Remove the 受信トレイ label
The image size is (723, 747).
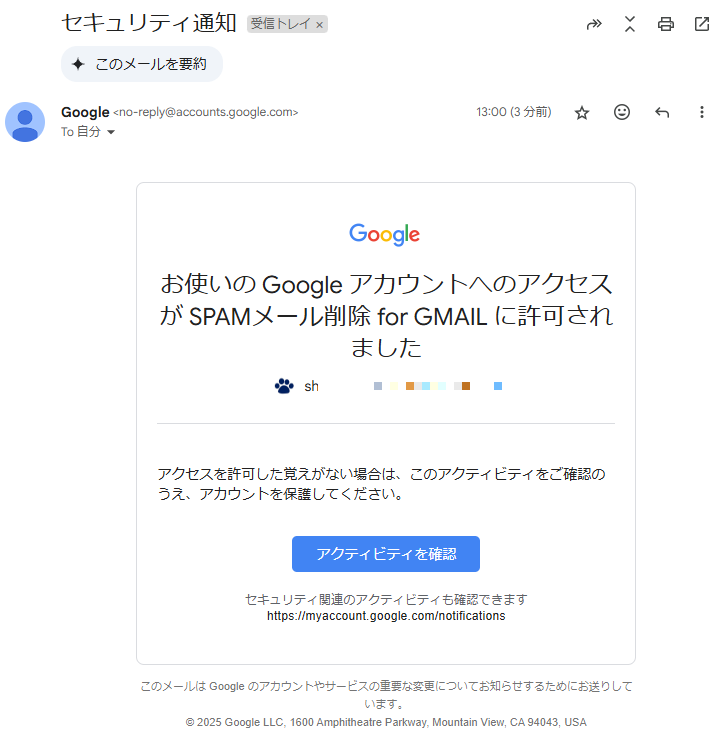[320, 25]
